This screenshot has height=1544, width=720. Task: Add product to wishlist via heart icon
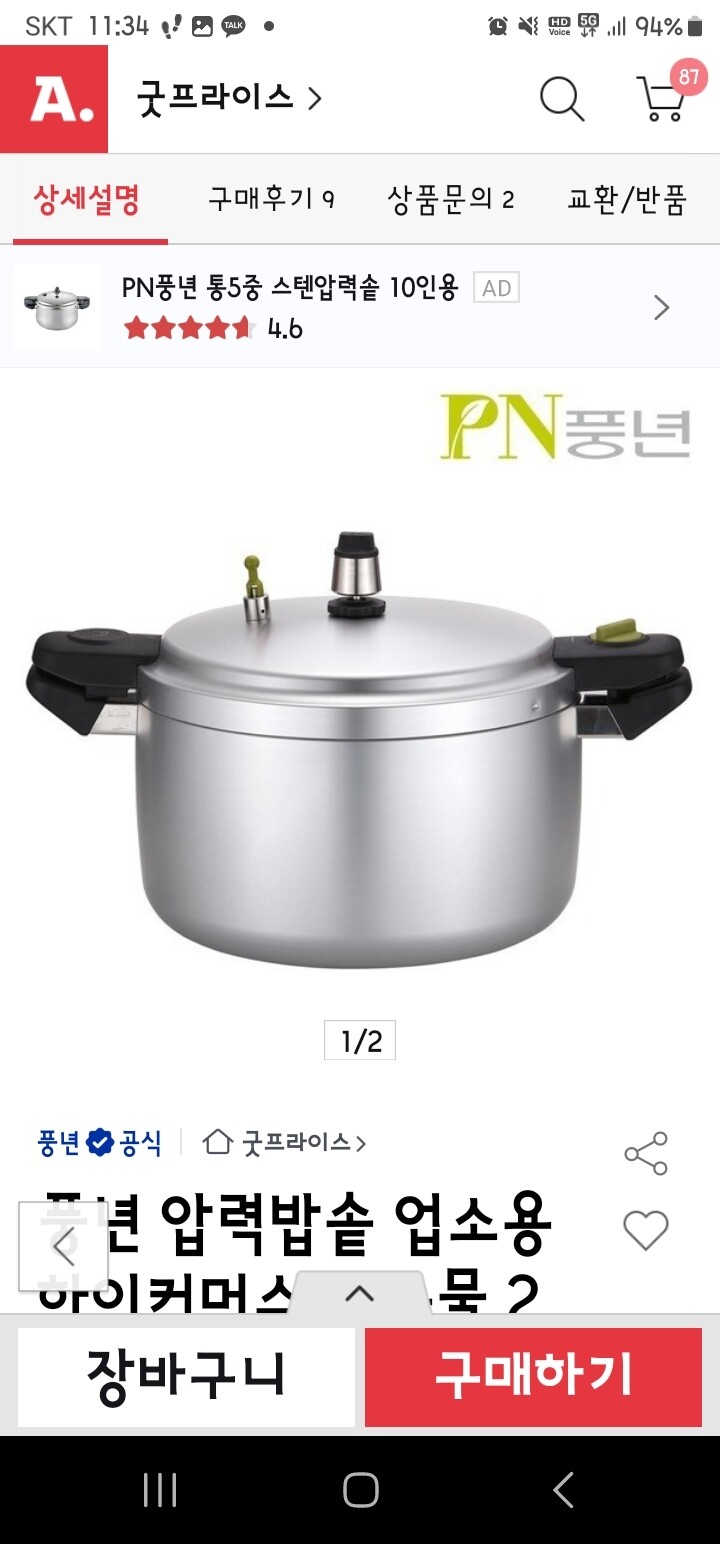coord(645,1228)
